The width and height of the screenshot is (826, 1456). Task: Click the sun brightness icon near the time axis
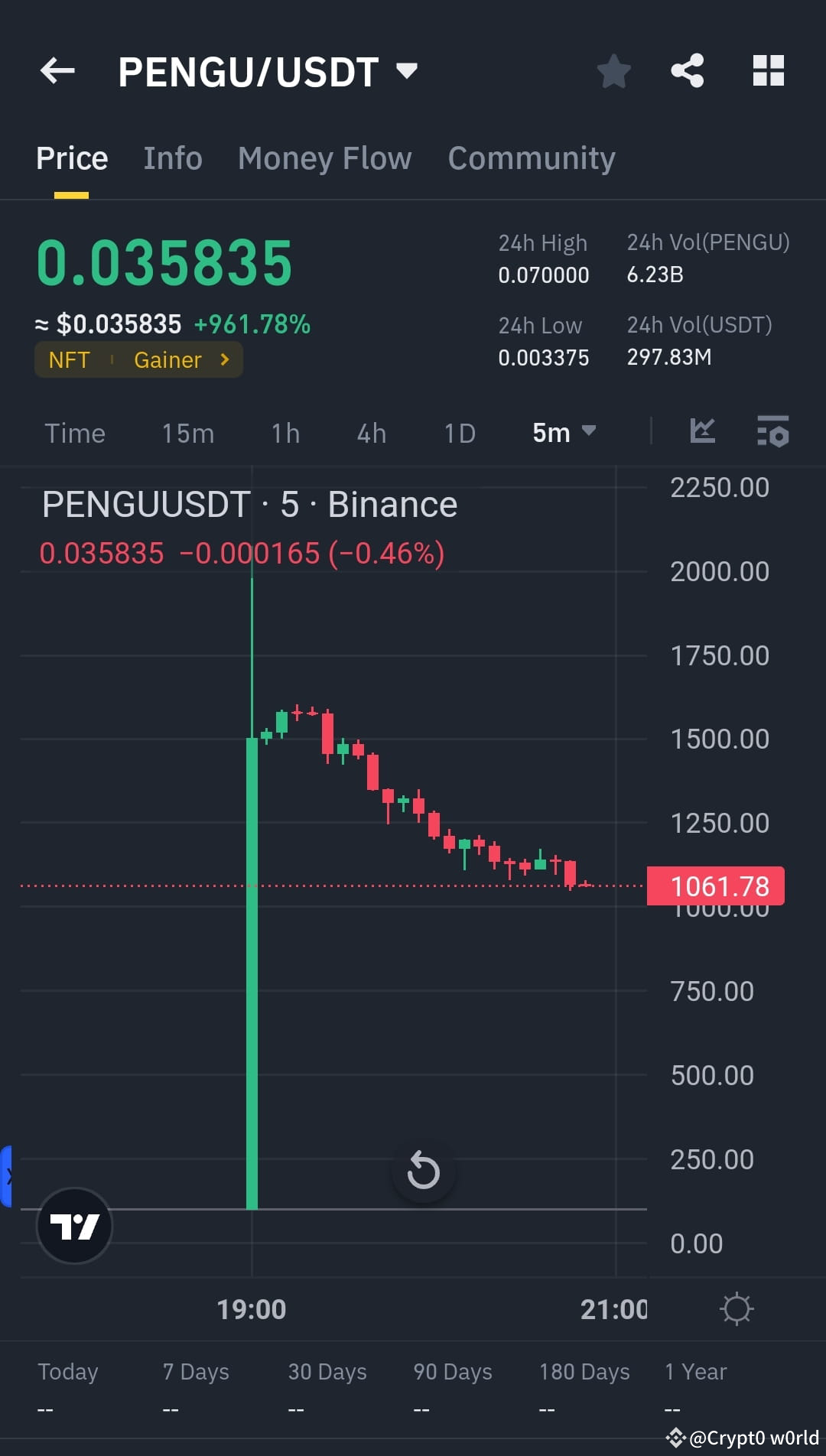pos(737,1309)
